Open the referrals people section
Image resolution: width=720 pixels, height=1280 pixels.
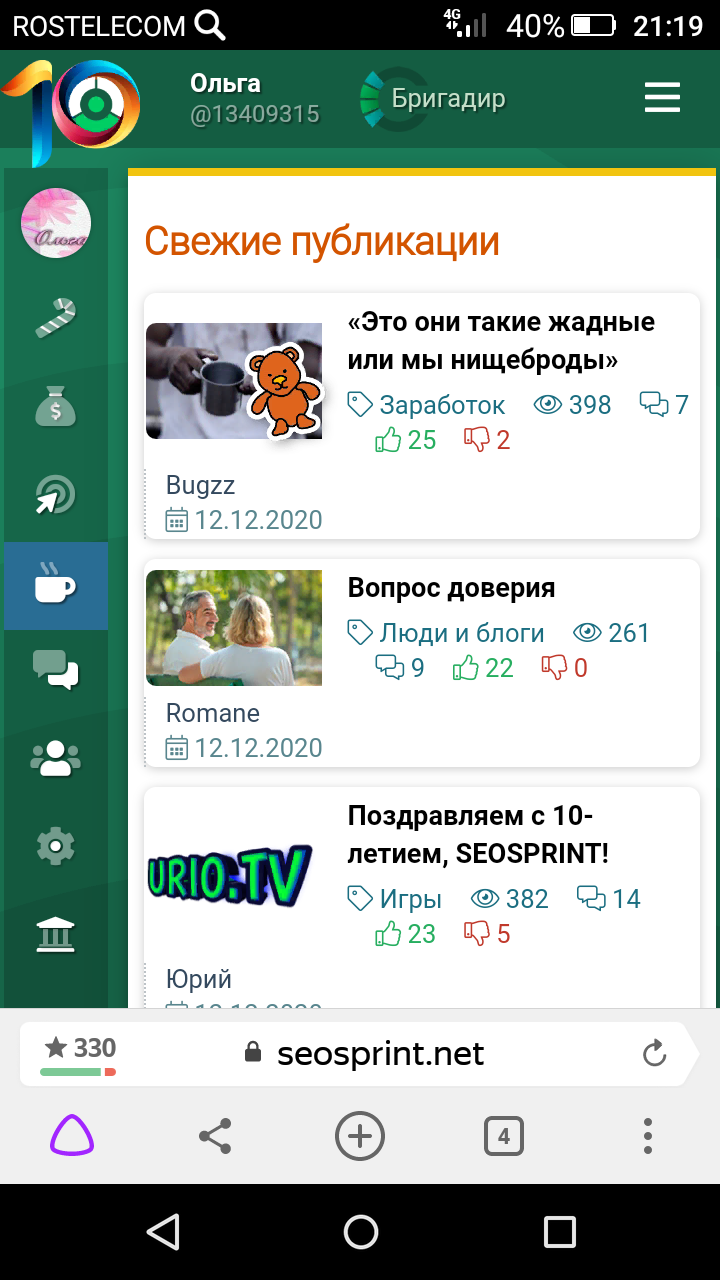point(56,757)
